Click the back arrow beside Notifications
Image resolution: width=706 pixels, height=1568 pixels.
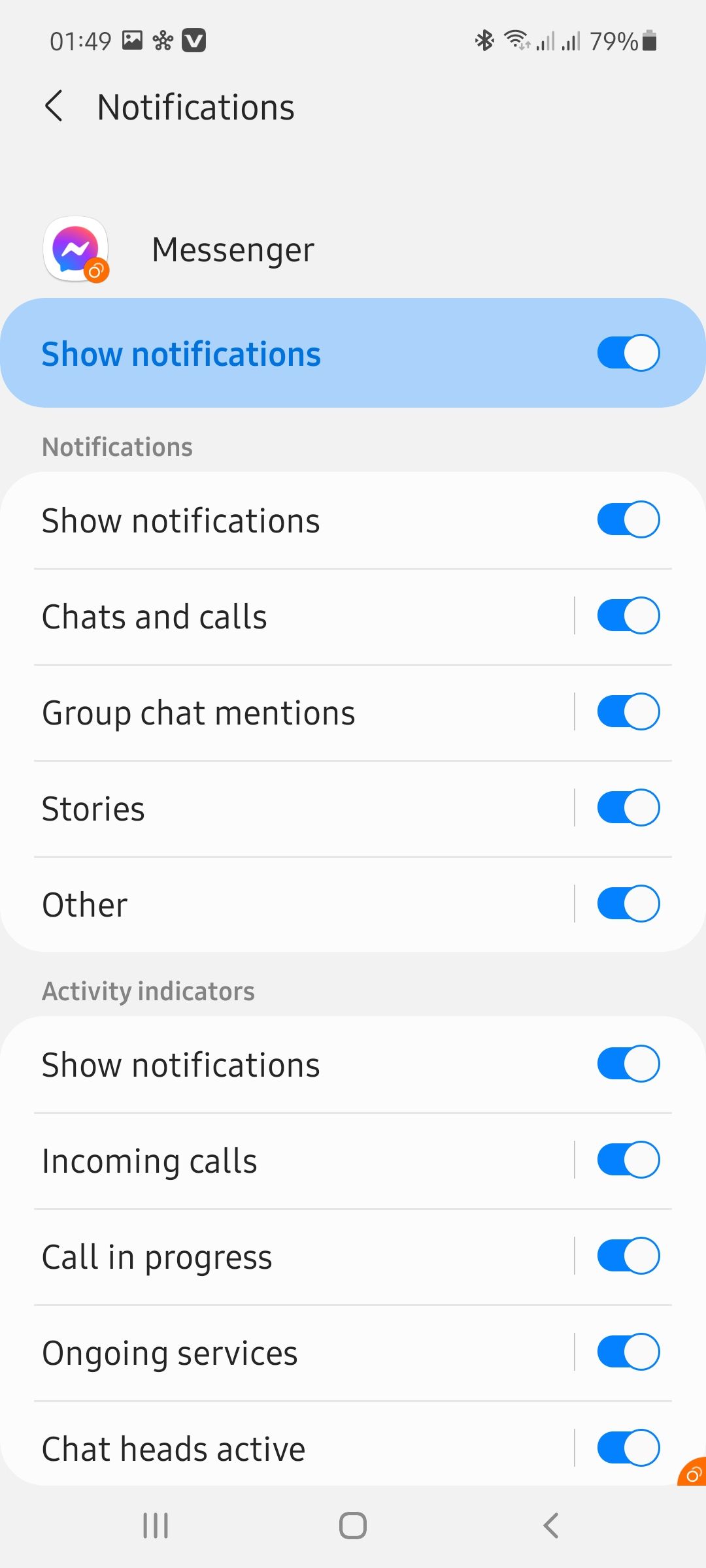tap(55, 106)
